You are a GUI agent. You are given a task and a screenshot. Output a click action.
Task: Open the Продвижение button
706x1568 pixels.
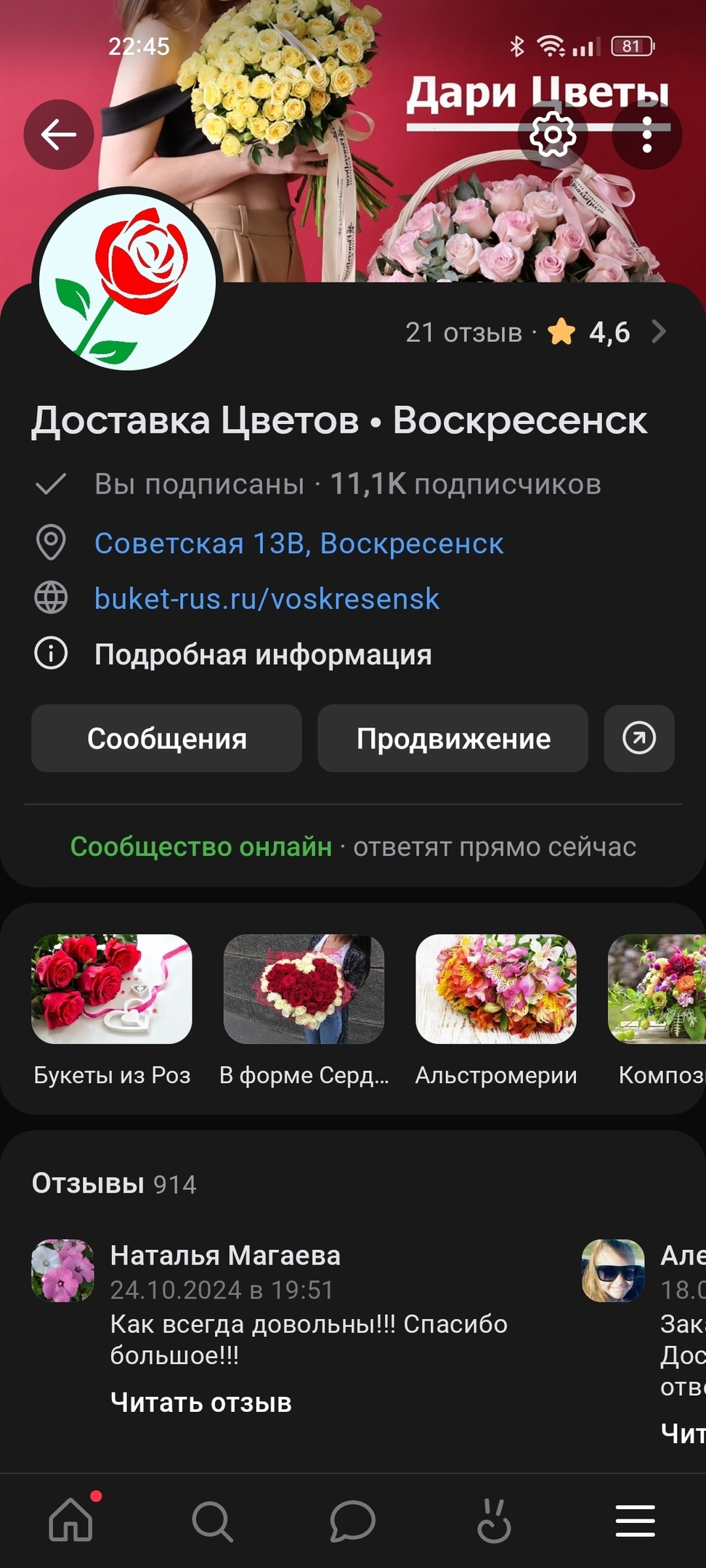453,738
